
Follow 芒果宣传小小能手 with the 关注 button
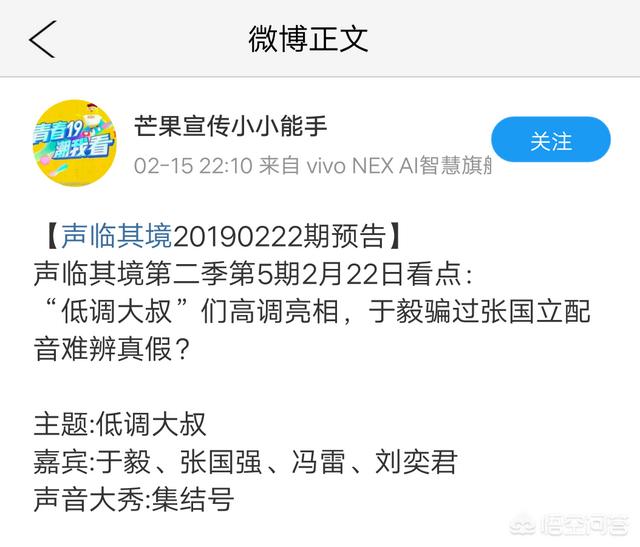point(550,140)
